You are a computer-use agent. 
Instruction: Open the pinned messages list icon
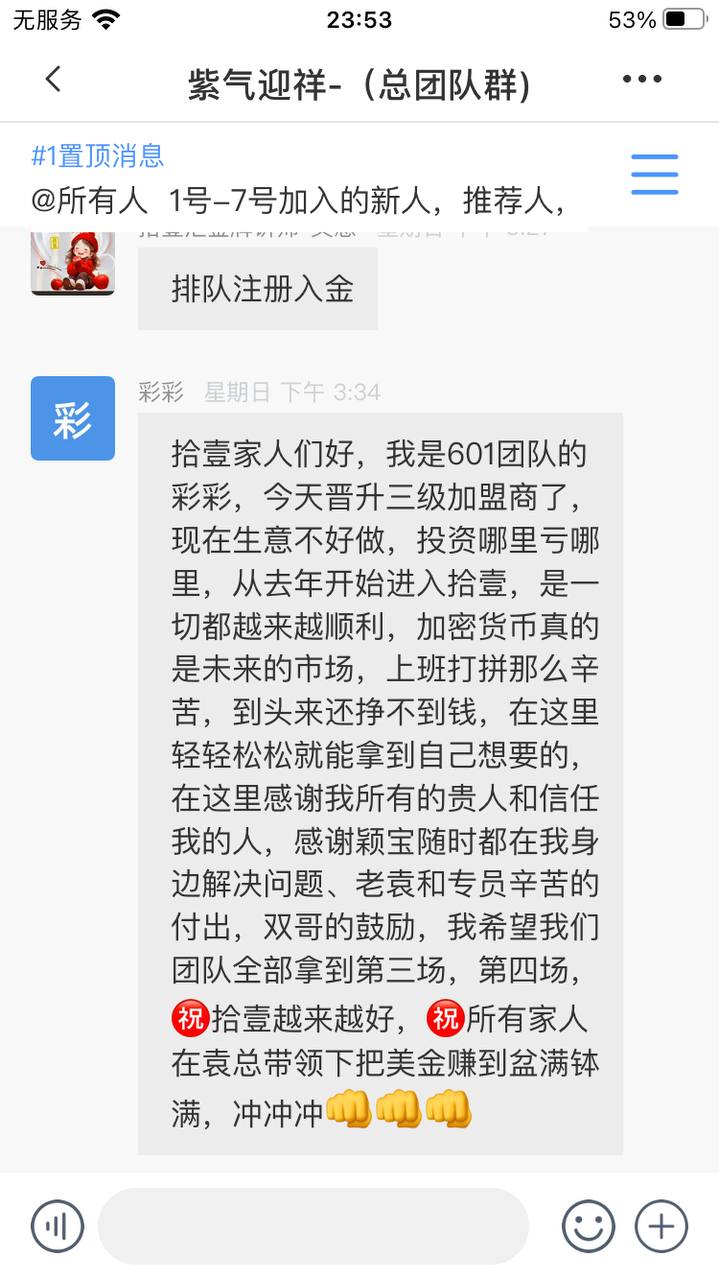click(654, 175)
